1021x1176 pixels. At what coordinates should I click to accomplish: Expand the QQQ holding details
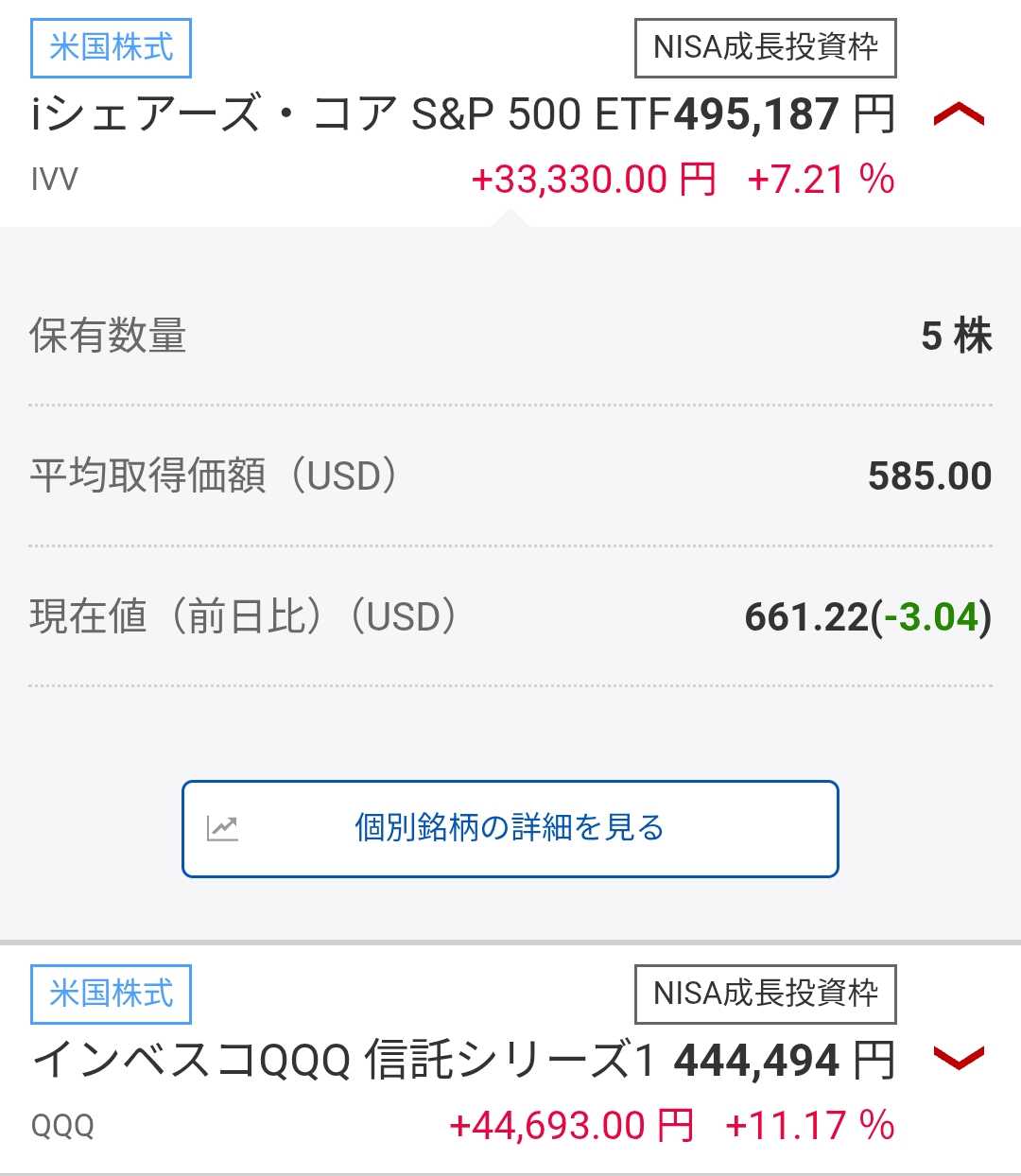pyautogui.click(x=958, y=1059)
